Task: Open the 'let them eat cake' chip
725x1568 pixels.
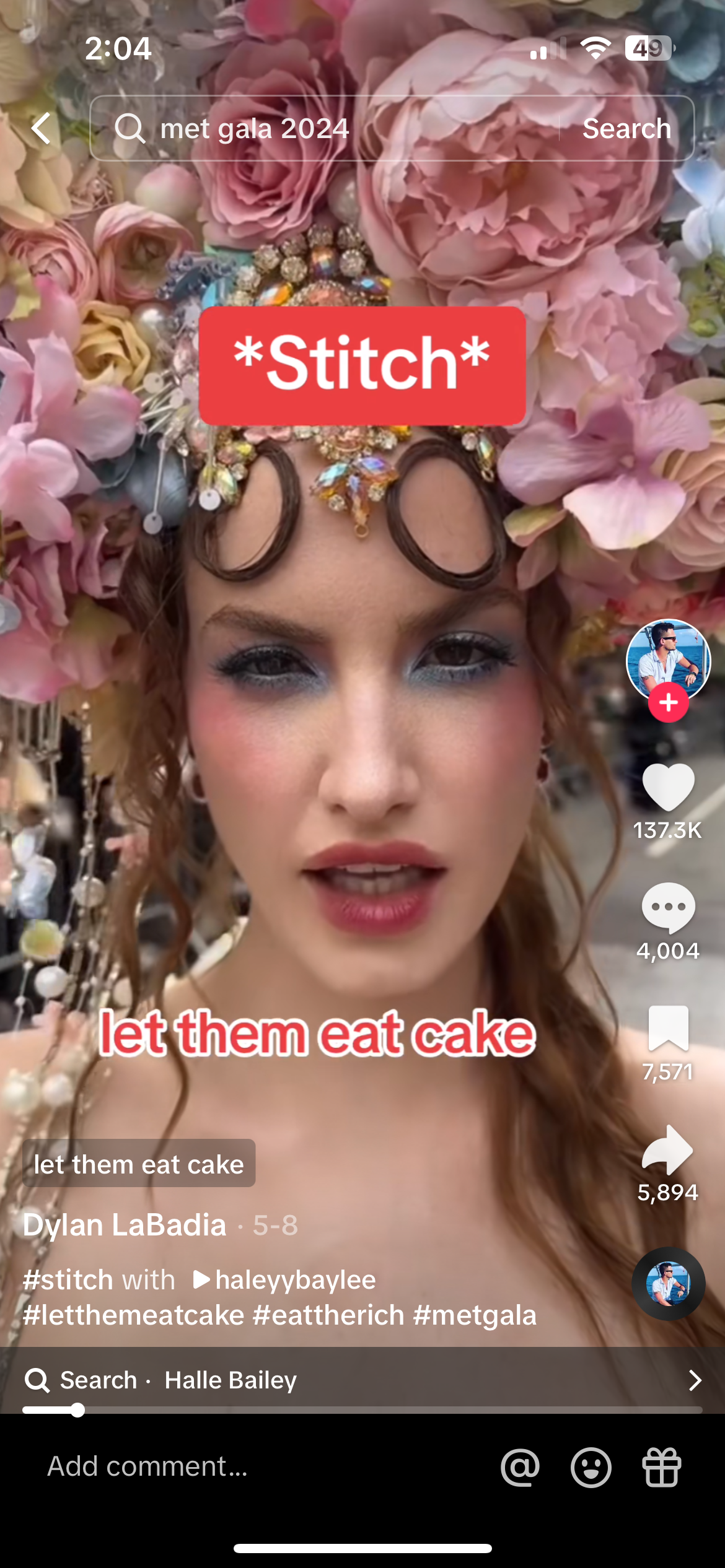Action: (139, 1164)
